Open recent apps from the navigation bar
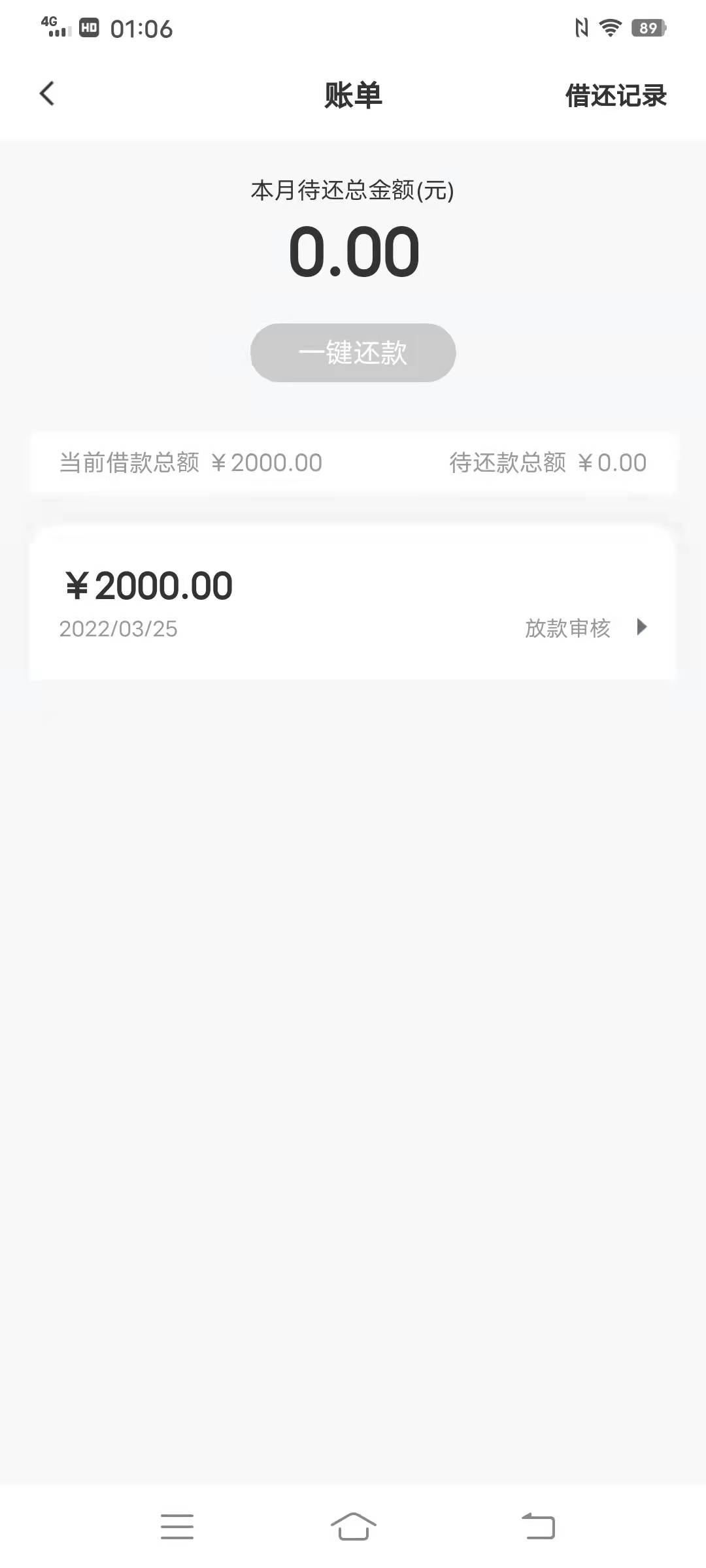Screen dimensions: 706x1568 (177, 1526)
